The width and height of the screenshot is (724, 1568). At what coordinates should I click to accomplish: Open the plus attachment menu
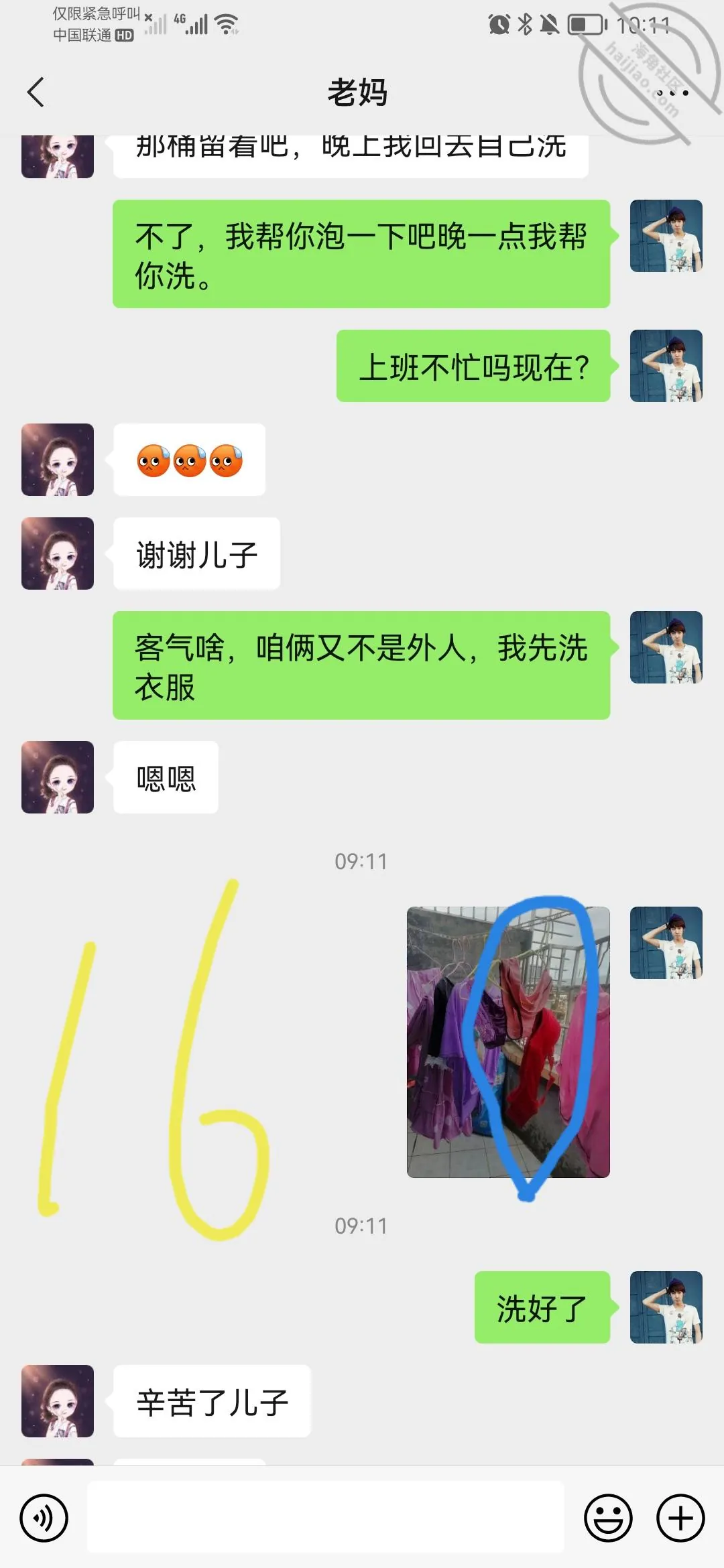pos(680,1518)
